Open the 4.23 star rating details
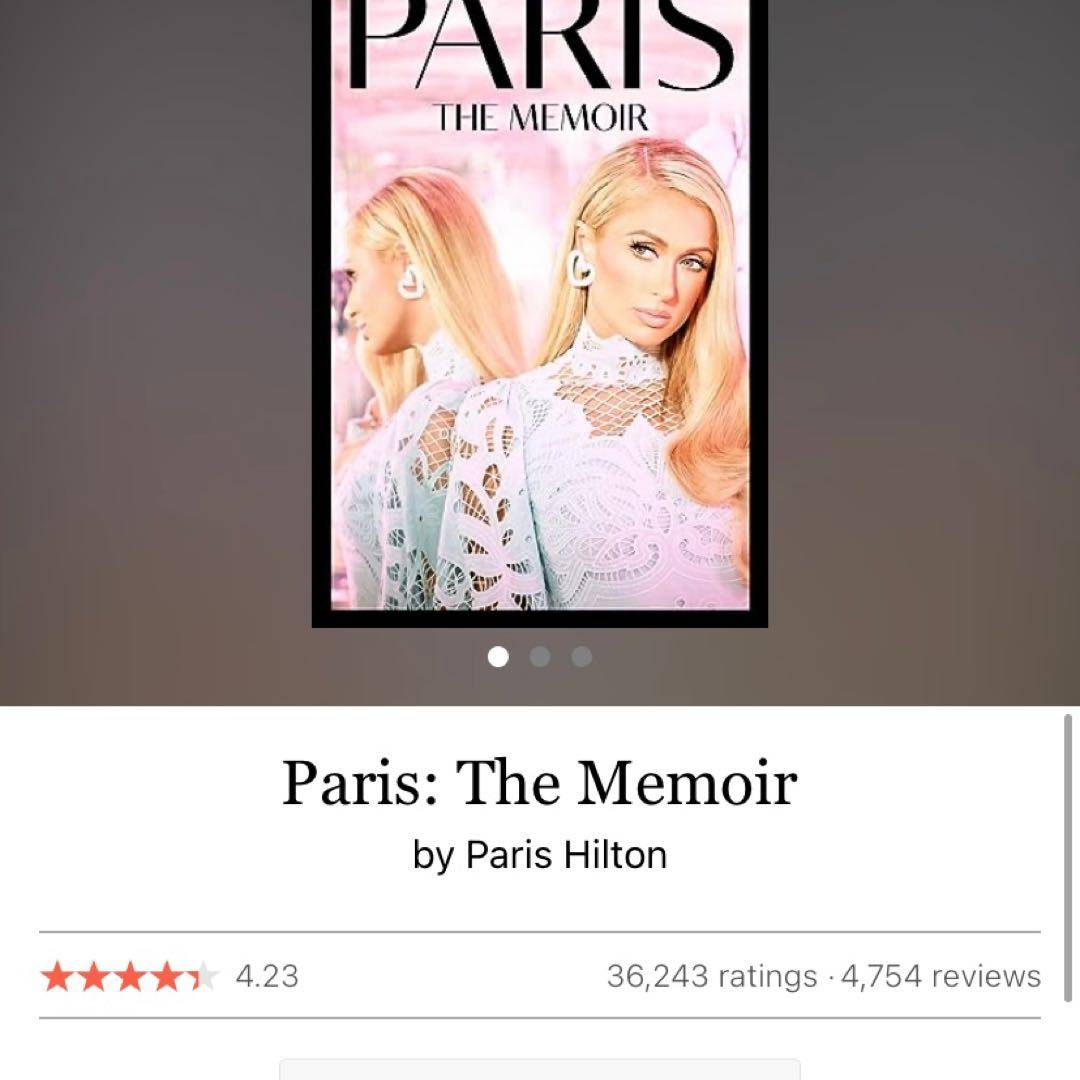The height and width of the screenshot is (1080, 1080). coord(170,976)
